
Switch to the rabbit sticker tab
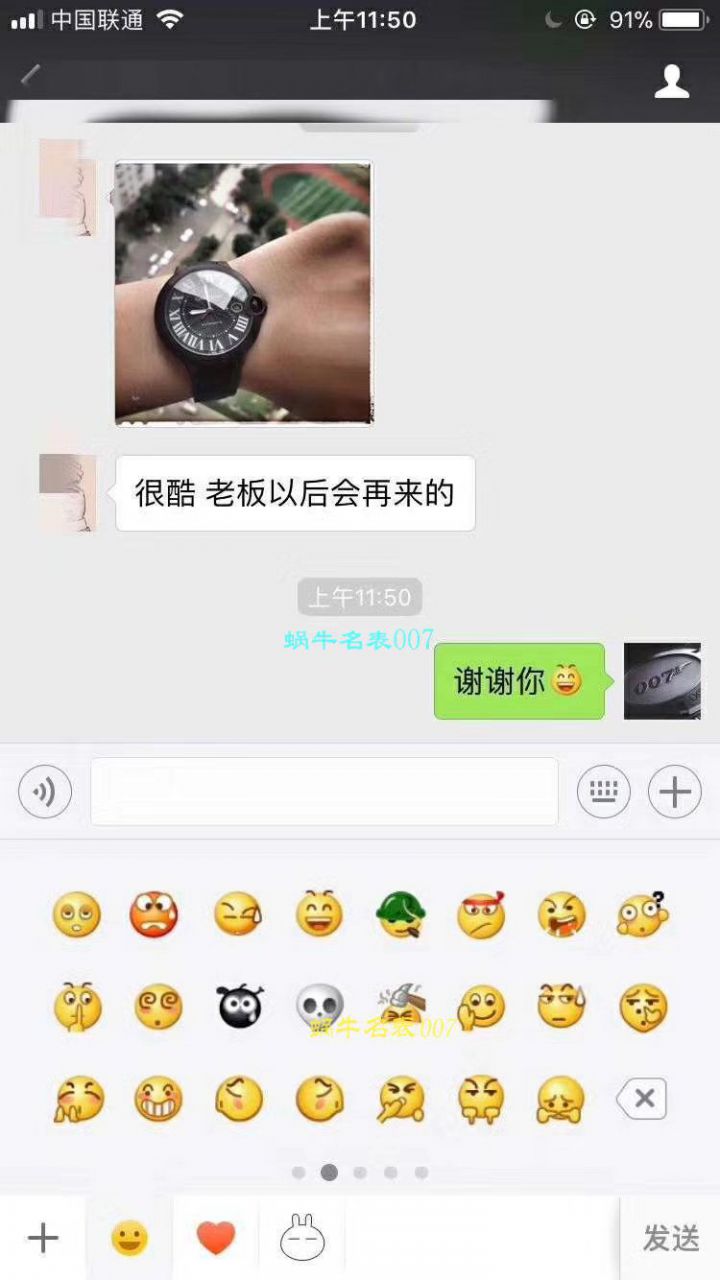click(301, 1239)
